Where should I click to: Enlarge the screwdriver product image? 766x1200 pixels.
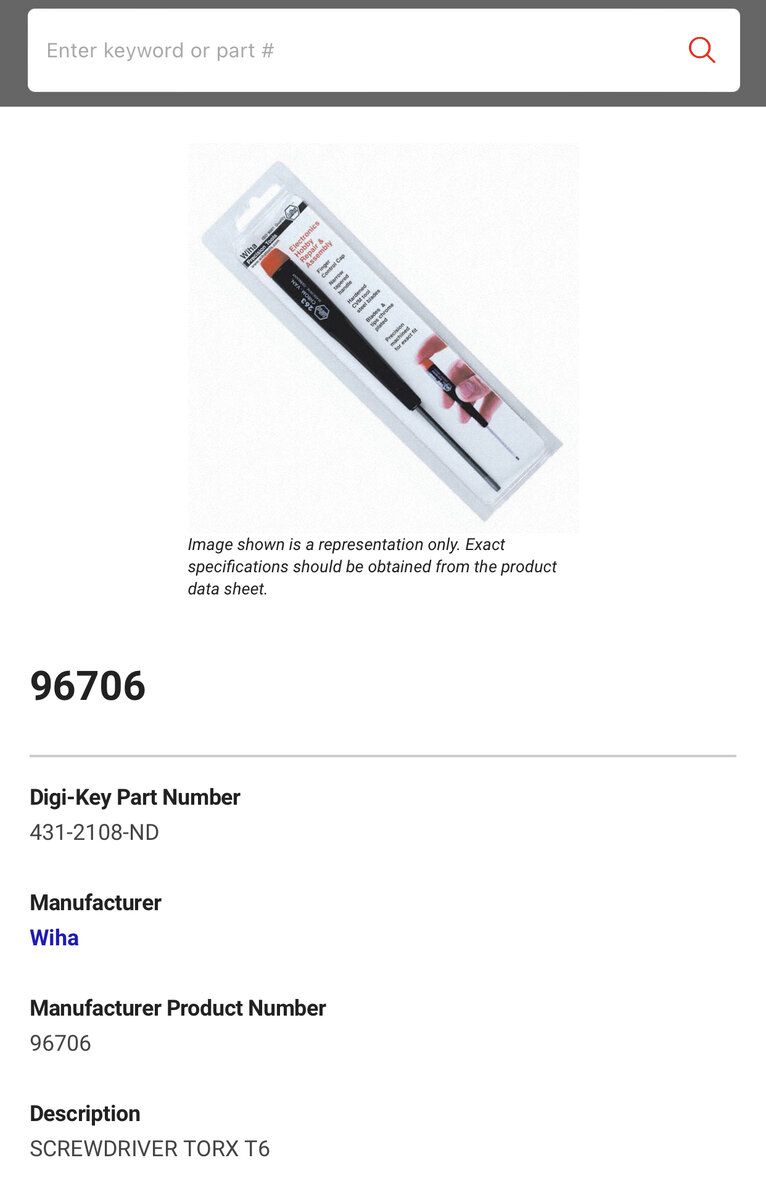[383, 337]
